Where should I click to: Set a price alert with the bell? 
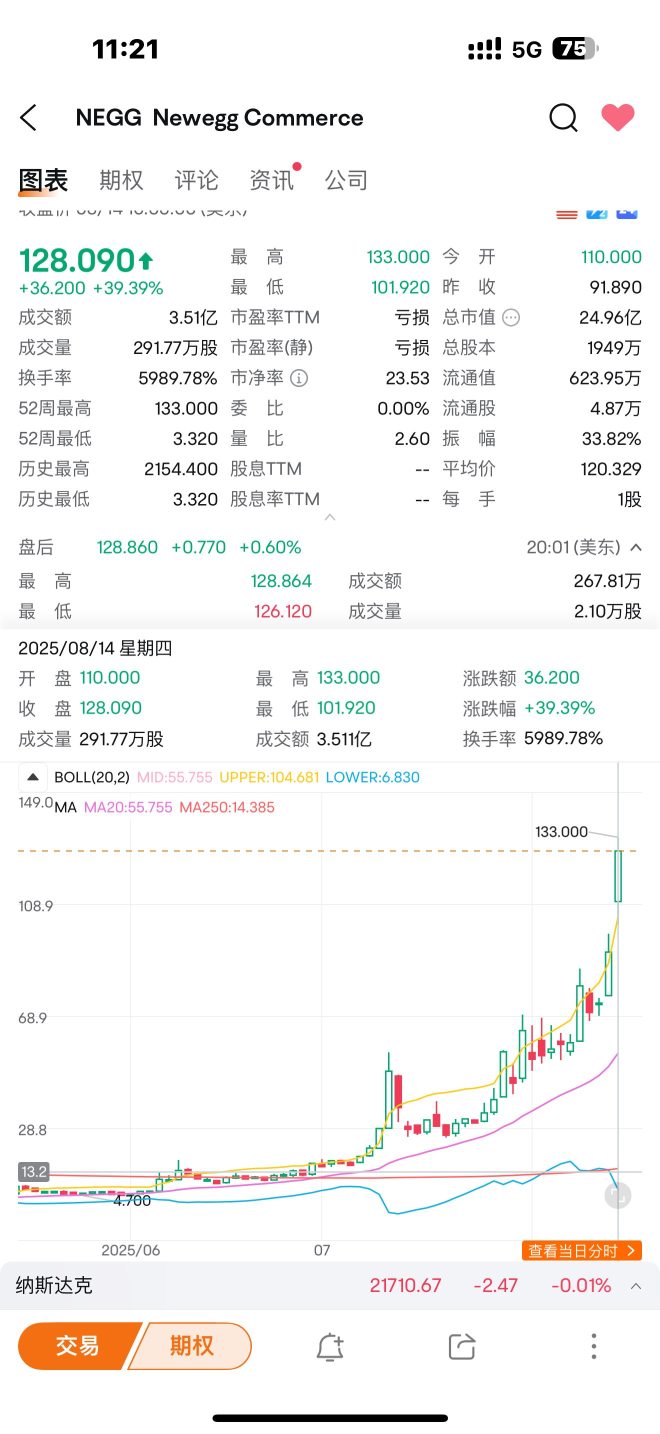pyautogui.click(x=330, y=1347)
